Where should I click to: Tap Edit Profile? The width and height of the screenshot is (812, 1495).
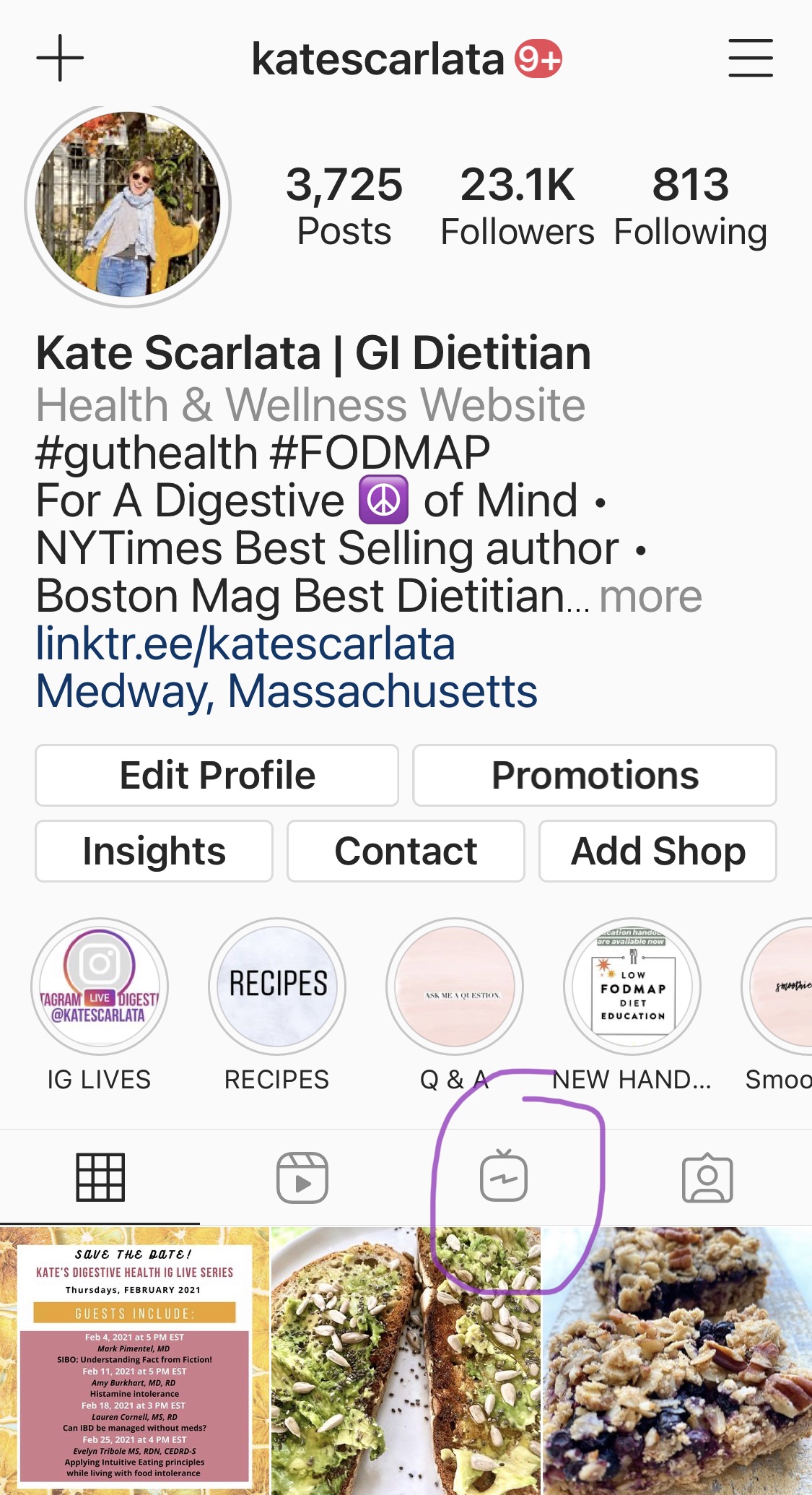[217, 776]
